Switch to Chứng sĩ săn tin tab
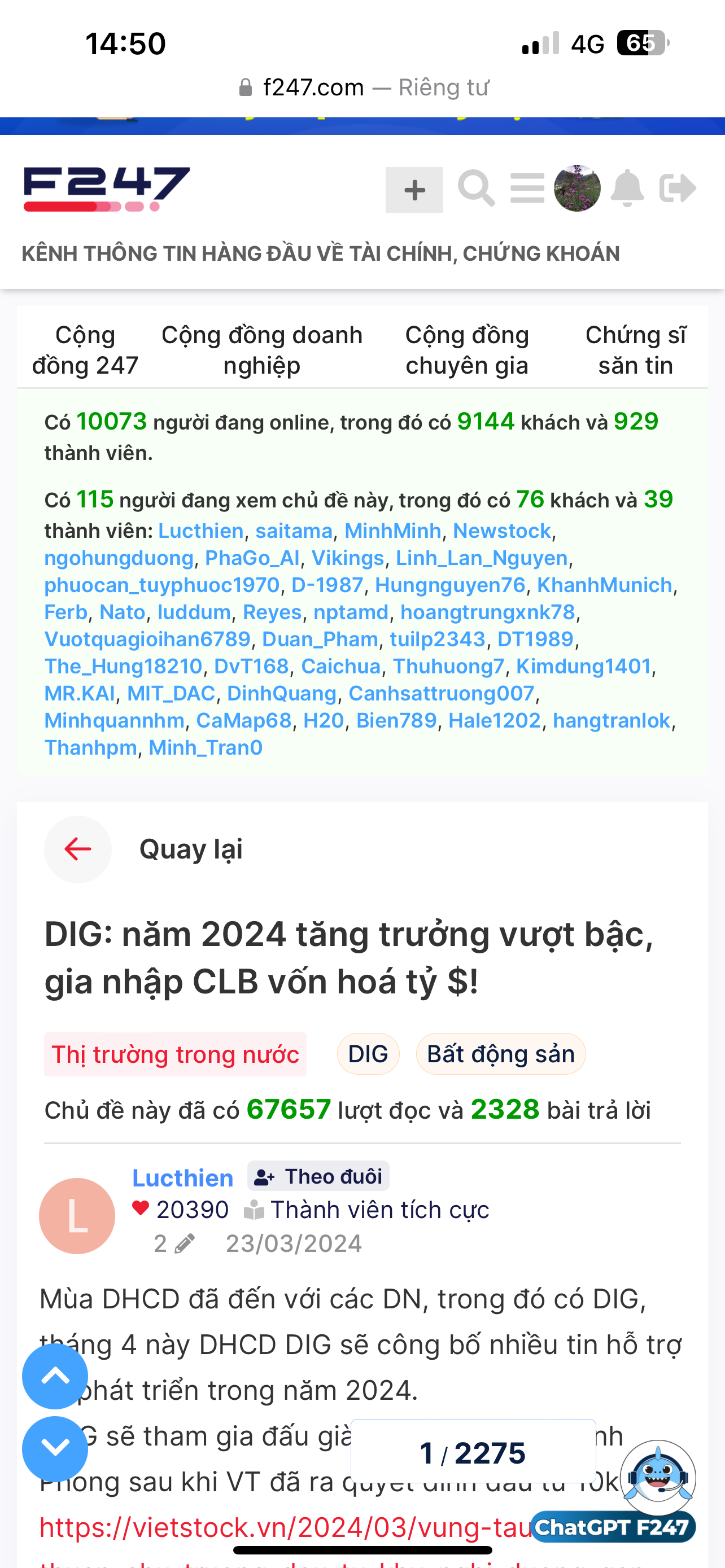Viewport: 725px width, 1568px height. click(x=636, y=350)
